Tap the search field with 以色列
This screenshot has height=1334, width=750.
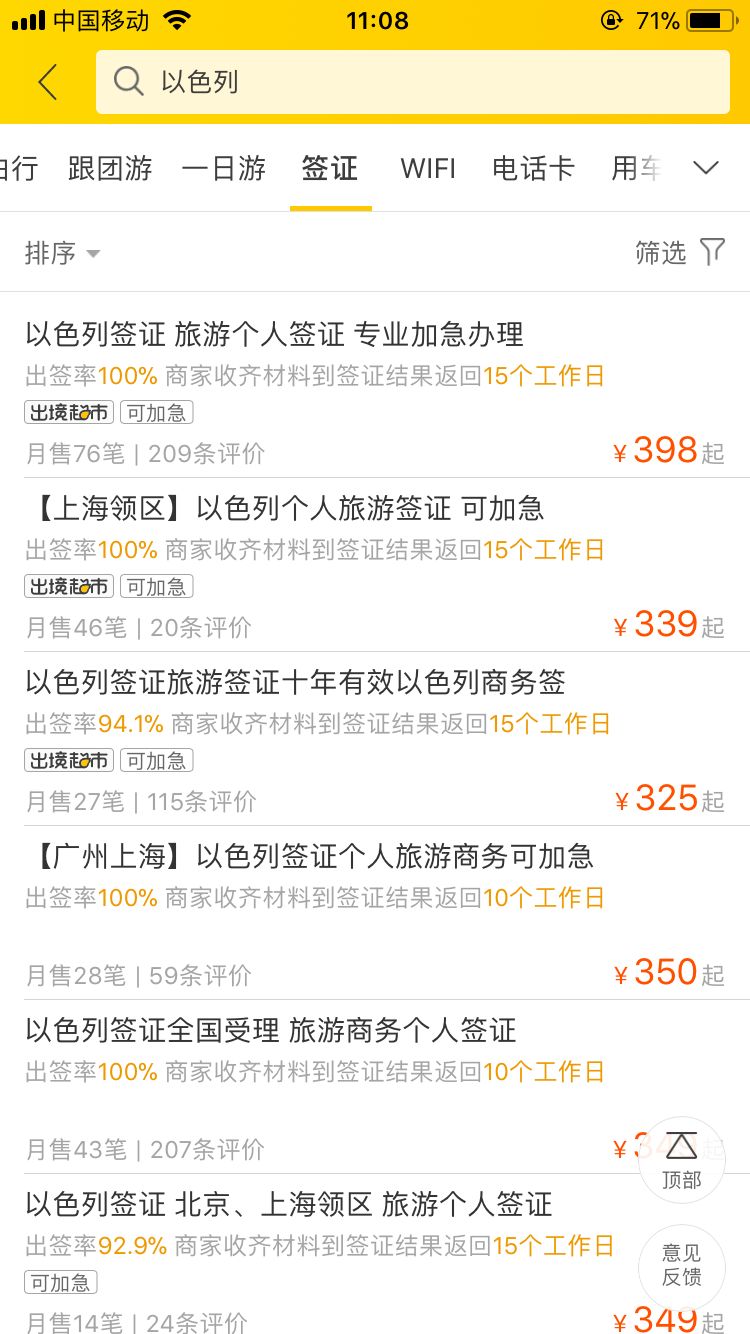pyautogui.click(x=412, y=82)
